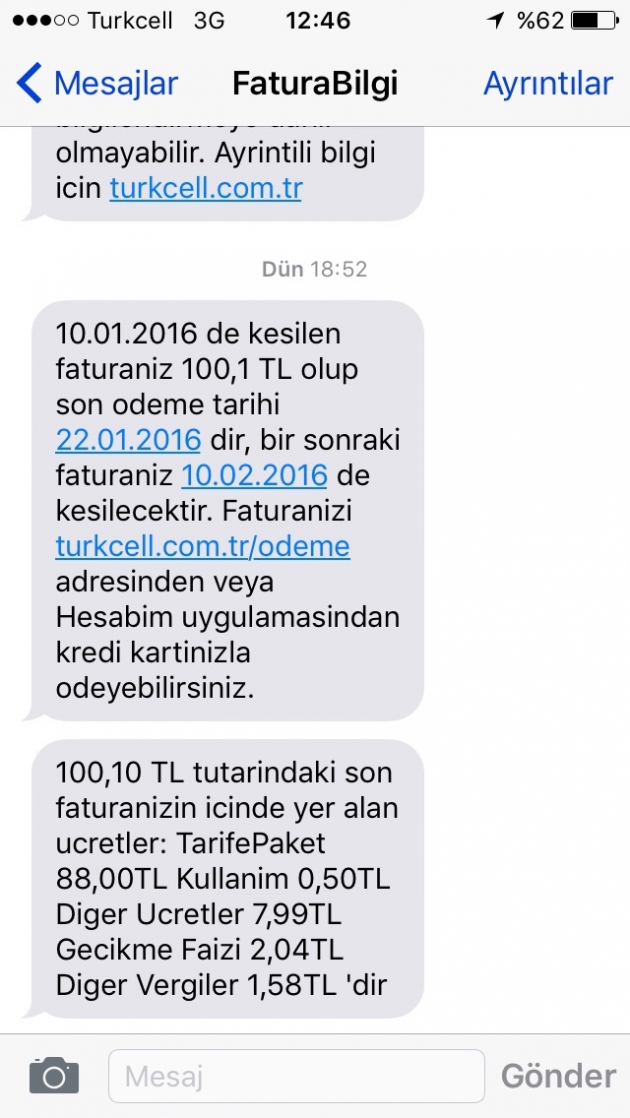Tap the 10.02.2016 date link
This screenshot has height=1118, width=630.
[254, 476]
